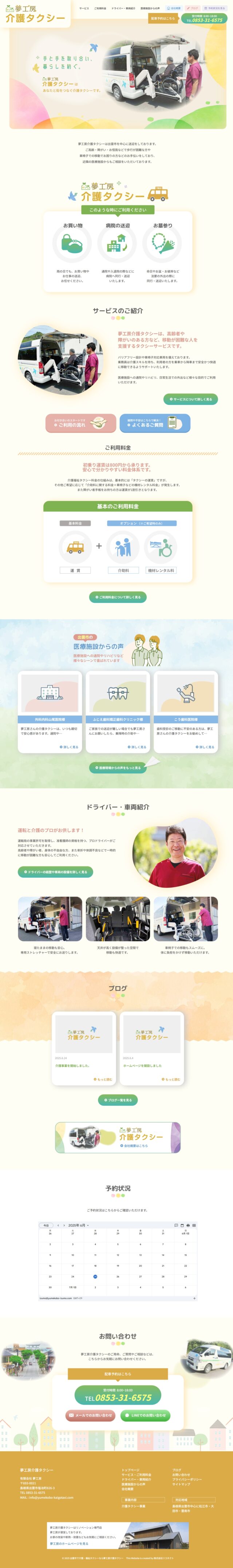Open blog post 介護事業を開始しました
Image resolution: width=233 pixels, height=1568 pixels.
[72, 1065]
